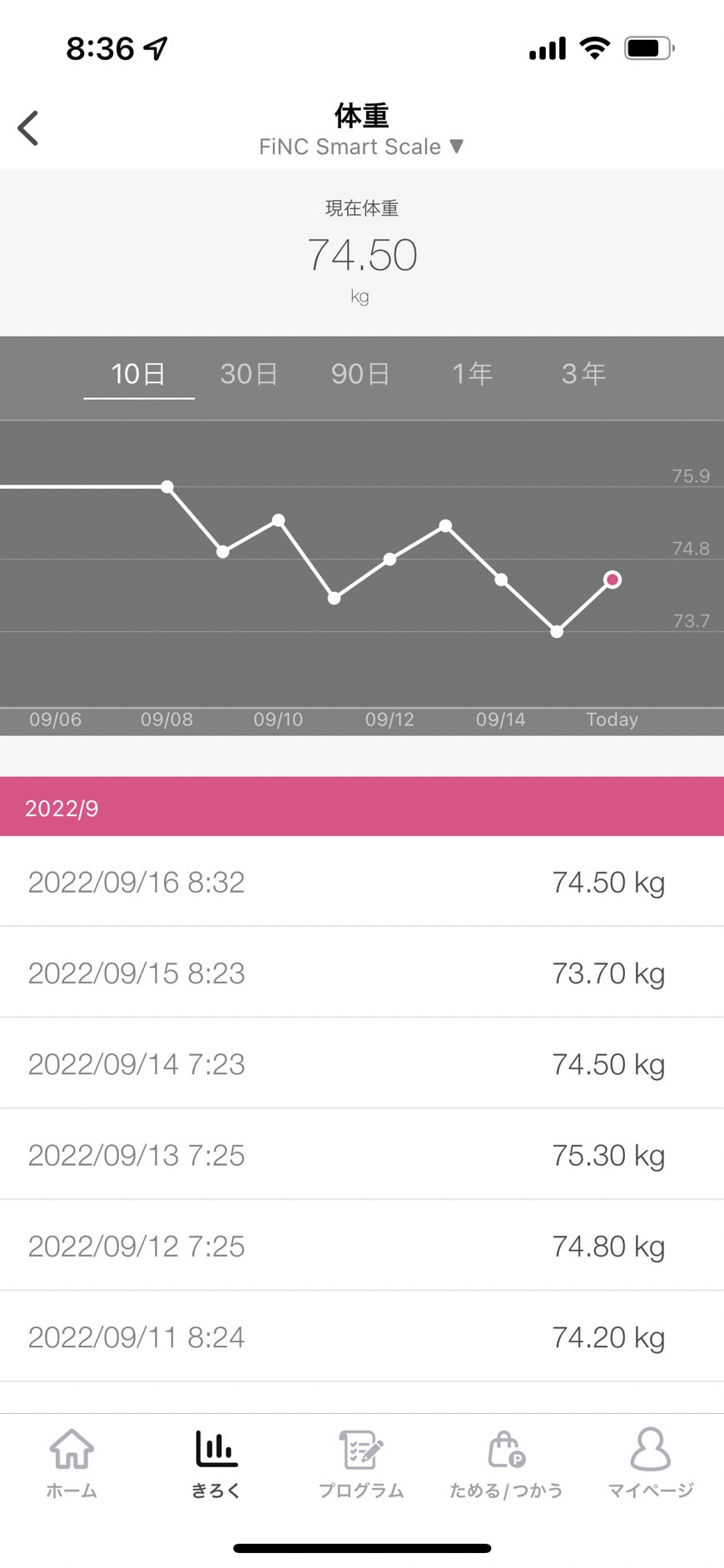The height and width of the screenshot is (1568, 724).
Task: Show the 3年 weight chart
Action: tap(583, 374)
